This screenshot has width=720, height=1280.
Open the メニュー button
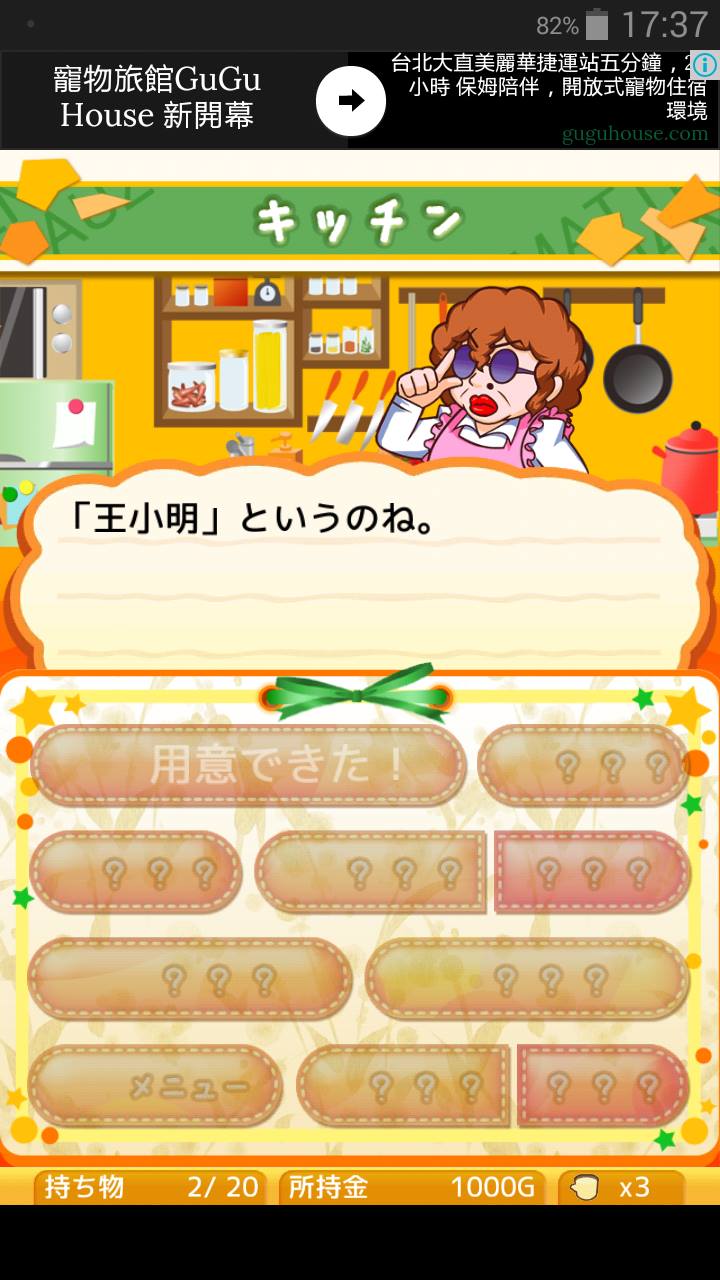pos(155,1087)
